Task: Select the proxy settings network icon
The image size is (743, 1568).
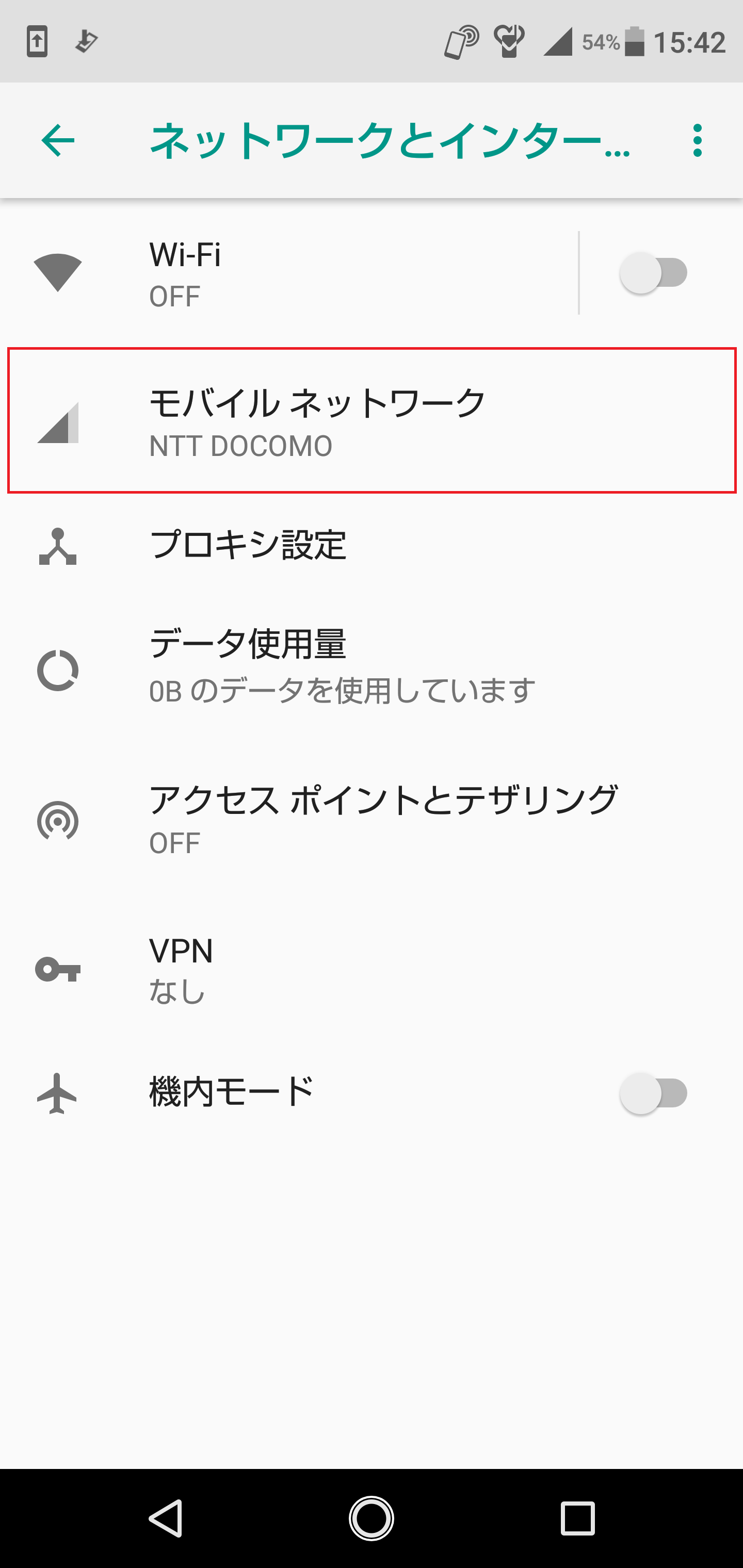Action: pyautogui.click(x=58, y=547)
